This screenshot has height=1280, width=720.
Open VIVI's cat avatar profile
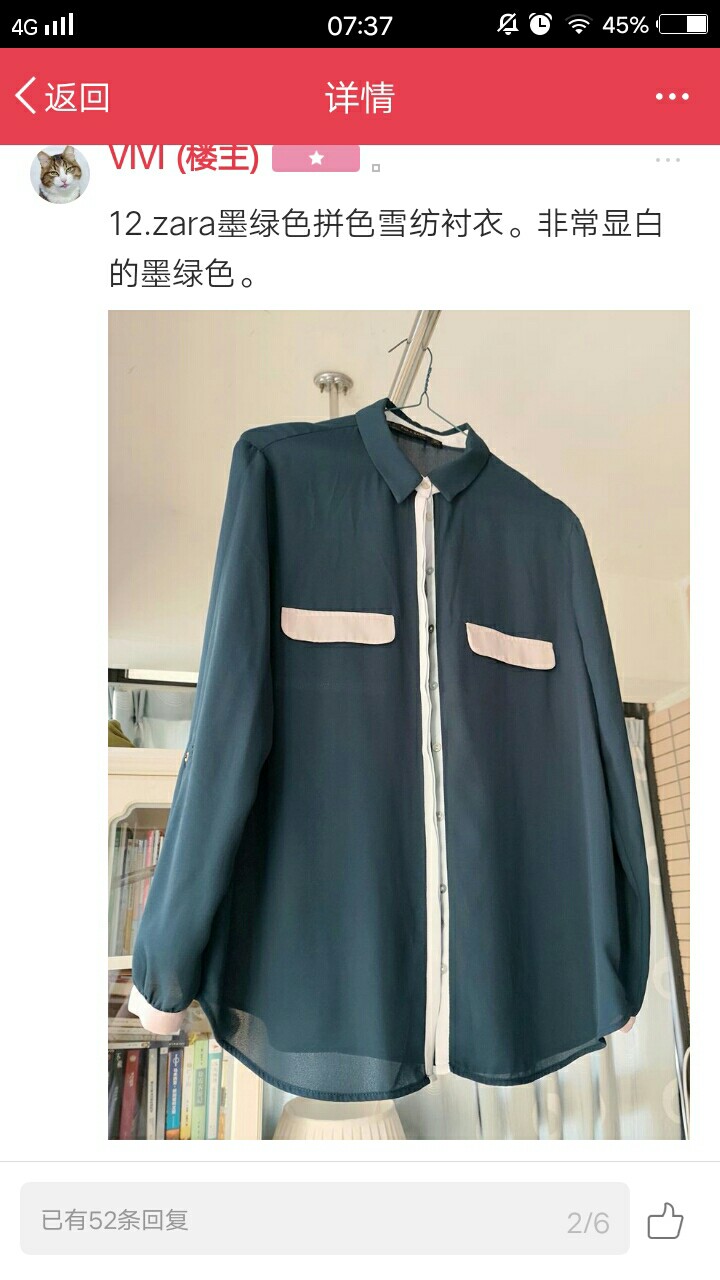pyautogui.click(x=60, y=174)
